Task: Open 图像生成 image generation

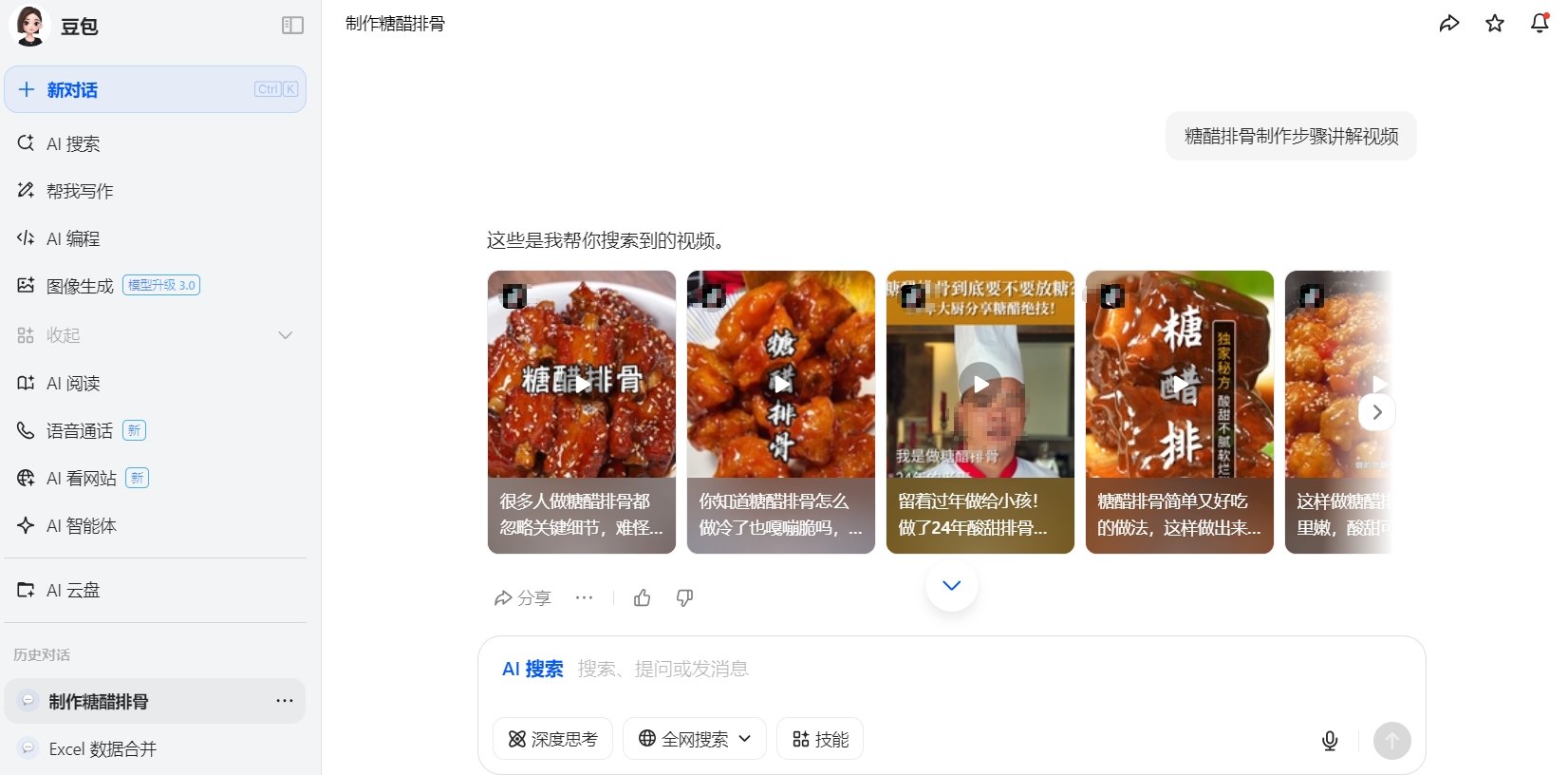Action: pos(80,286)
